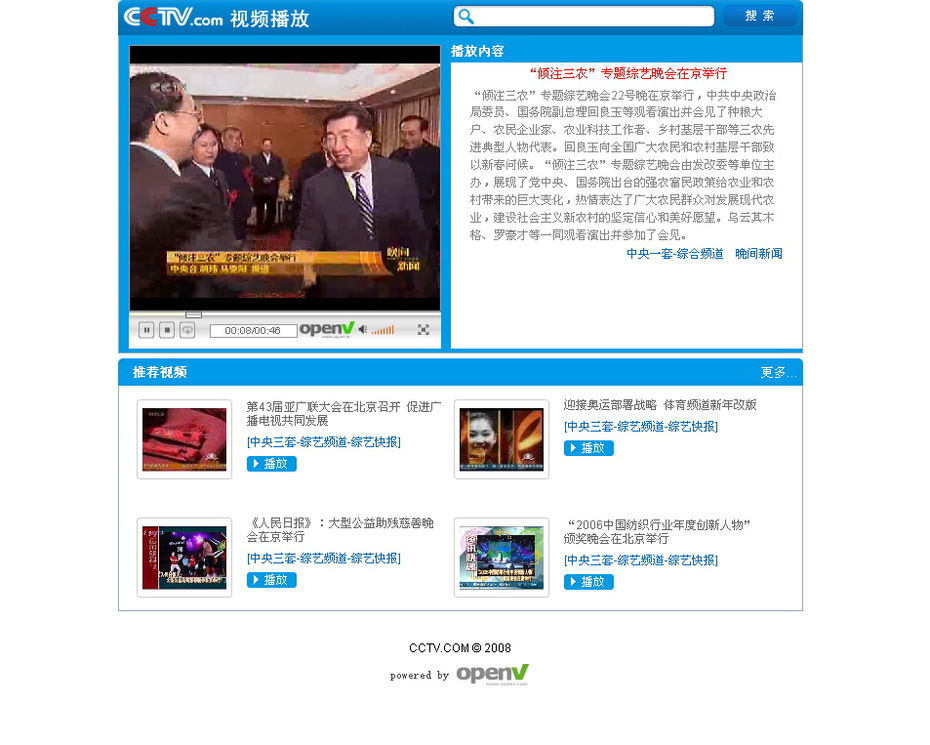Open the 中央一套-综合频道 channel link

tap(675, 254)
